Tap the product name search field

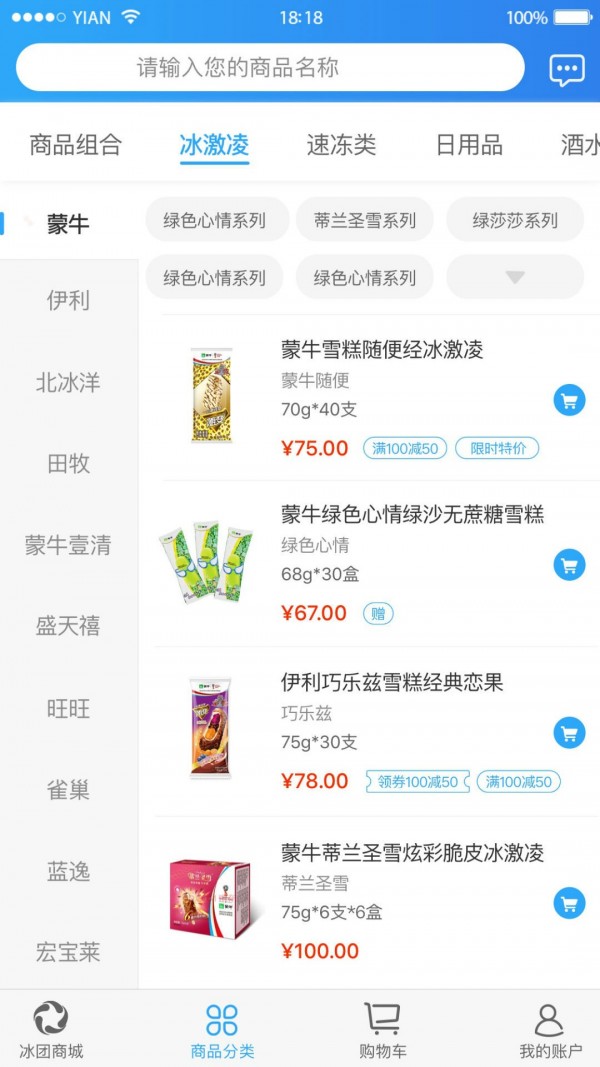[270, 68]
